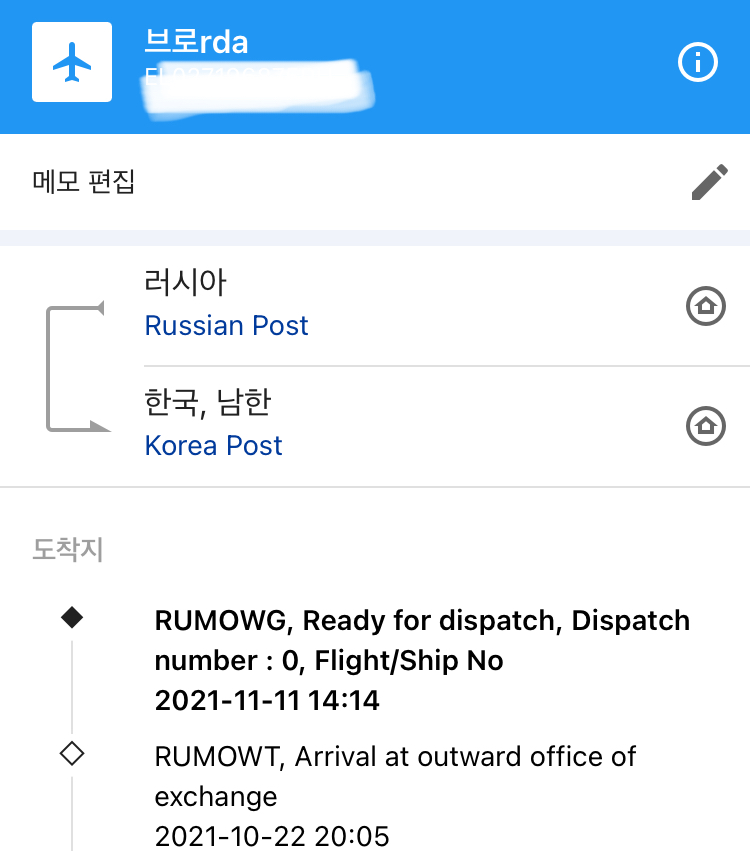The width and height of the screenshot is (750, 851).
Task: Tap the home icon beside Russian Post
Action: (x=705, y=307)
